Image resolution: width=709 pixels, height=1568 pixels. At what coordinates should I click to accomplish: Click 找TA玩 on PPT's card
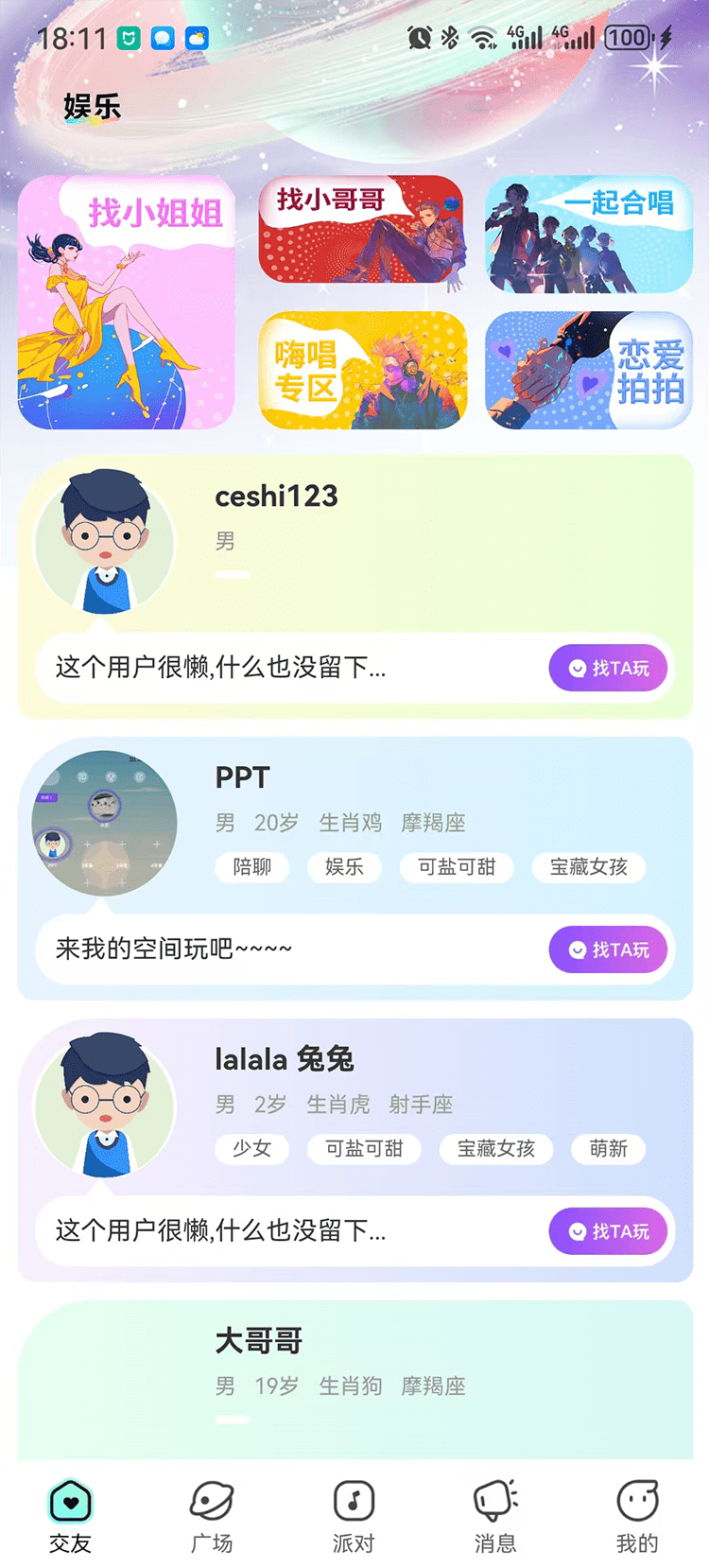click(x=608, y=950)
